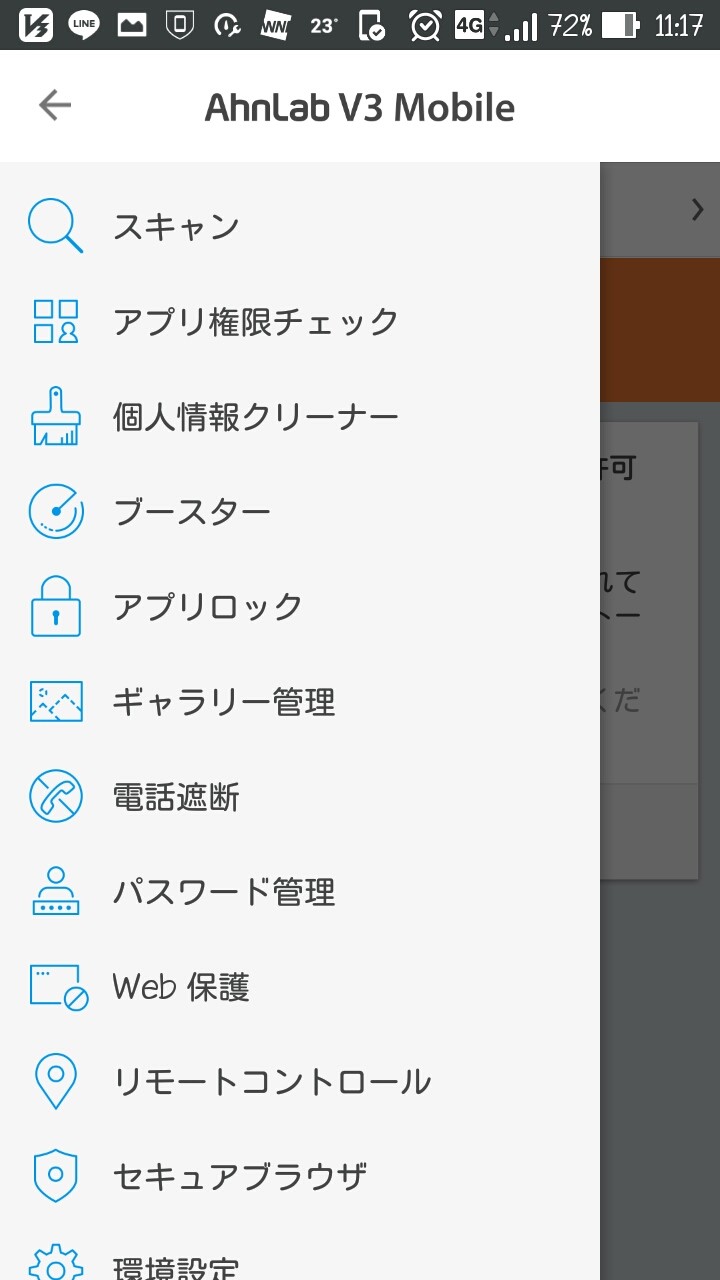Go to リモートコントロール
720x1280 pixels.
click(x=271, y=1082)
